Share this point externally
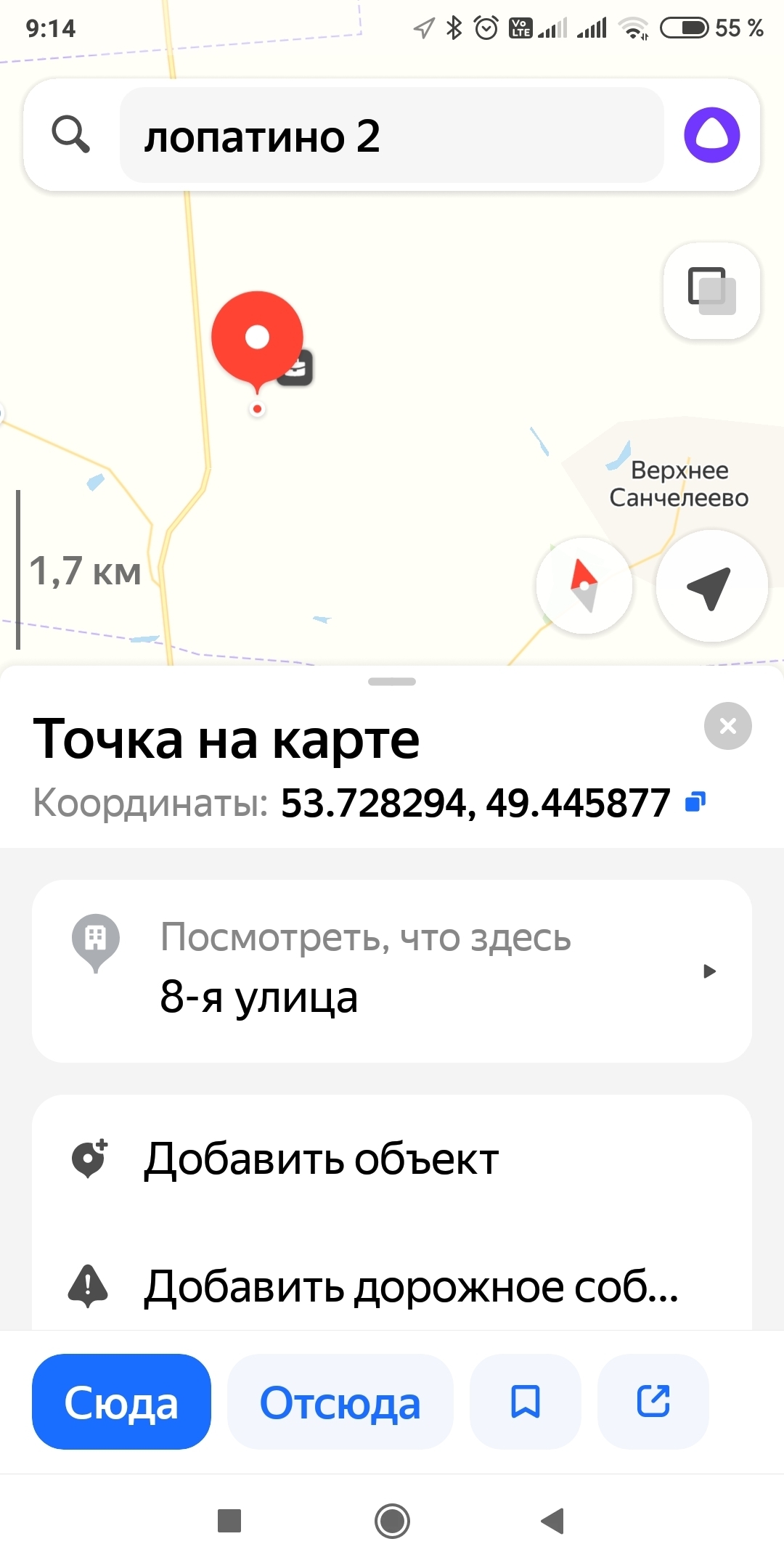This screenshot has height=1568, width=784. pos(653,1402)
